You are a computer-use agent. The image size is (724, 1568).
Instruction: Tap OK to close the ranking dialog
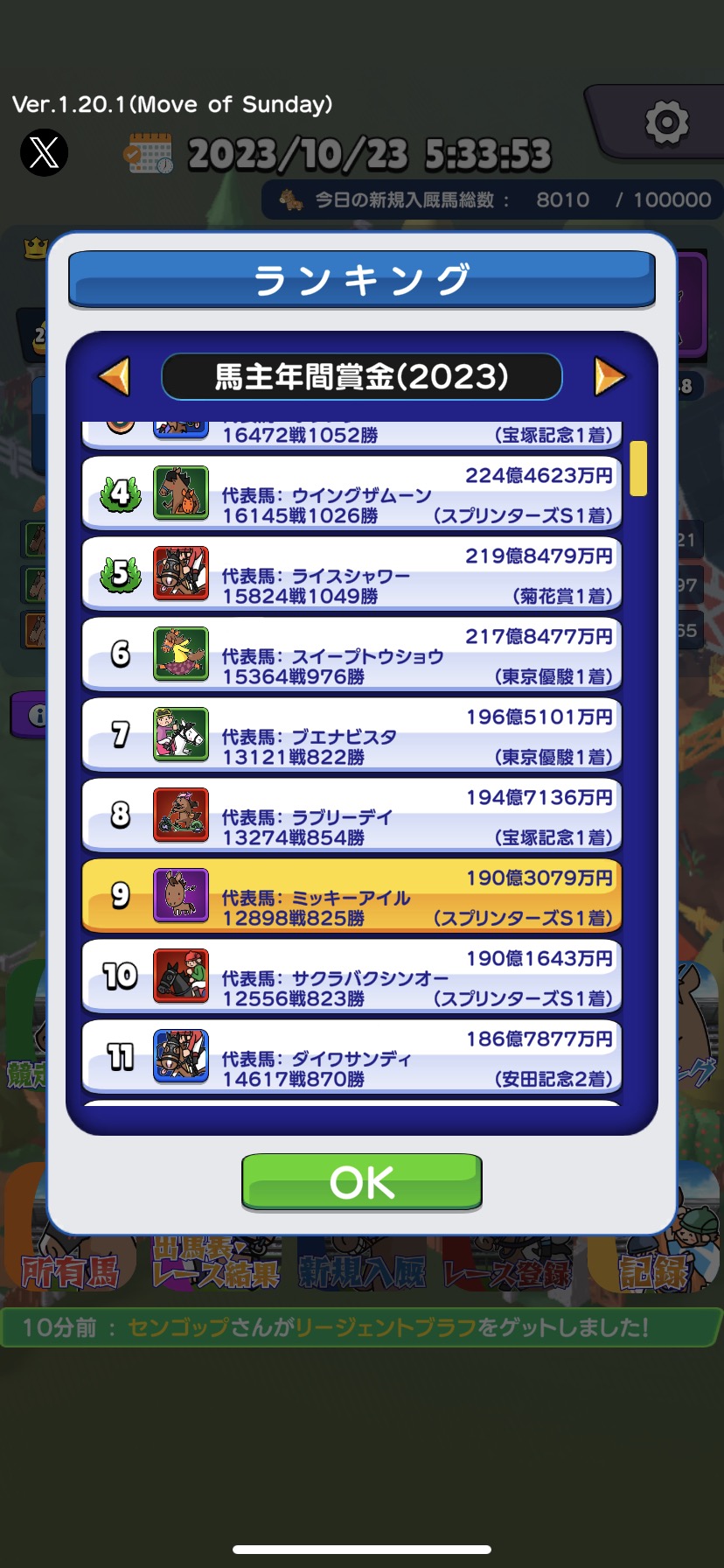[x=361, y=1182]
